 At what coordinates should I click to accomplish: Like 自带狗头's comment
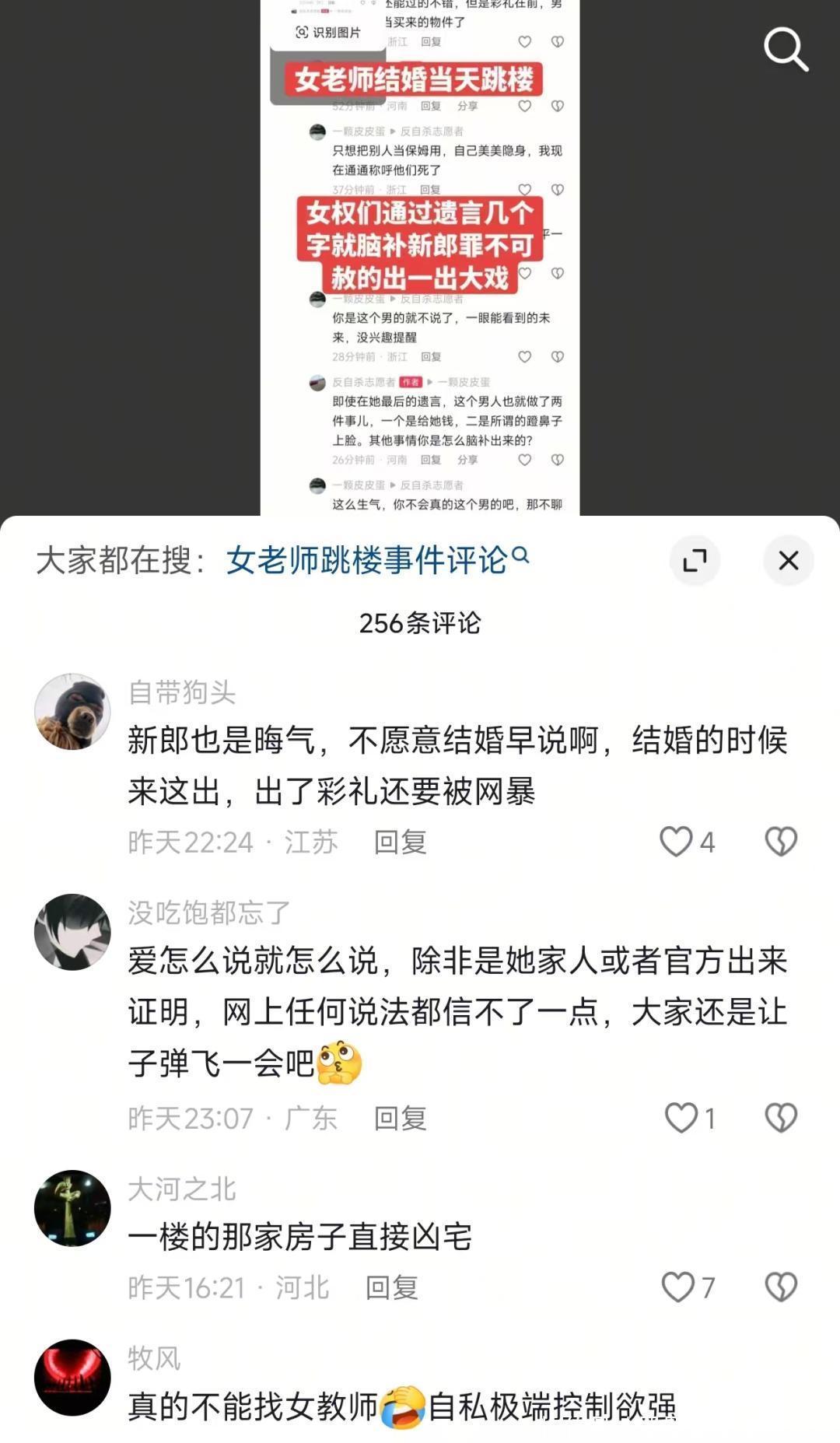[677, 842]
